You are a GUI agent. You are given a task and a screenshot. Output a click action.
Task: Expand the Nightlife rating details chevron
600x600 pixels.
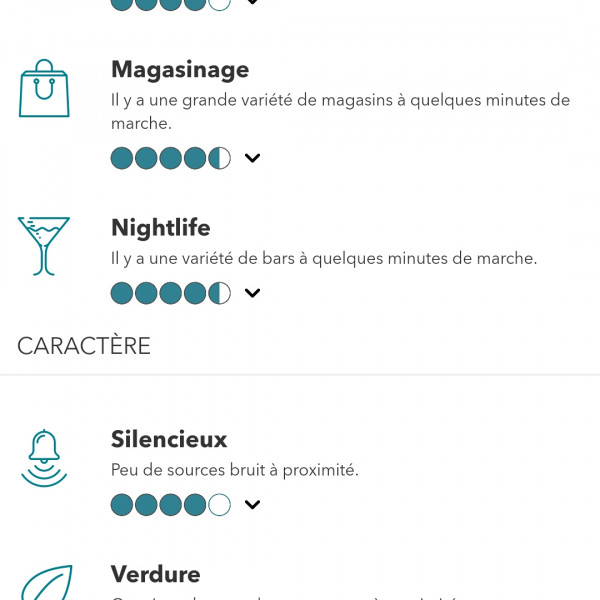252,293
